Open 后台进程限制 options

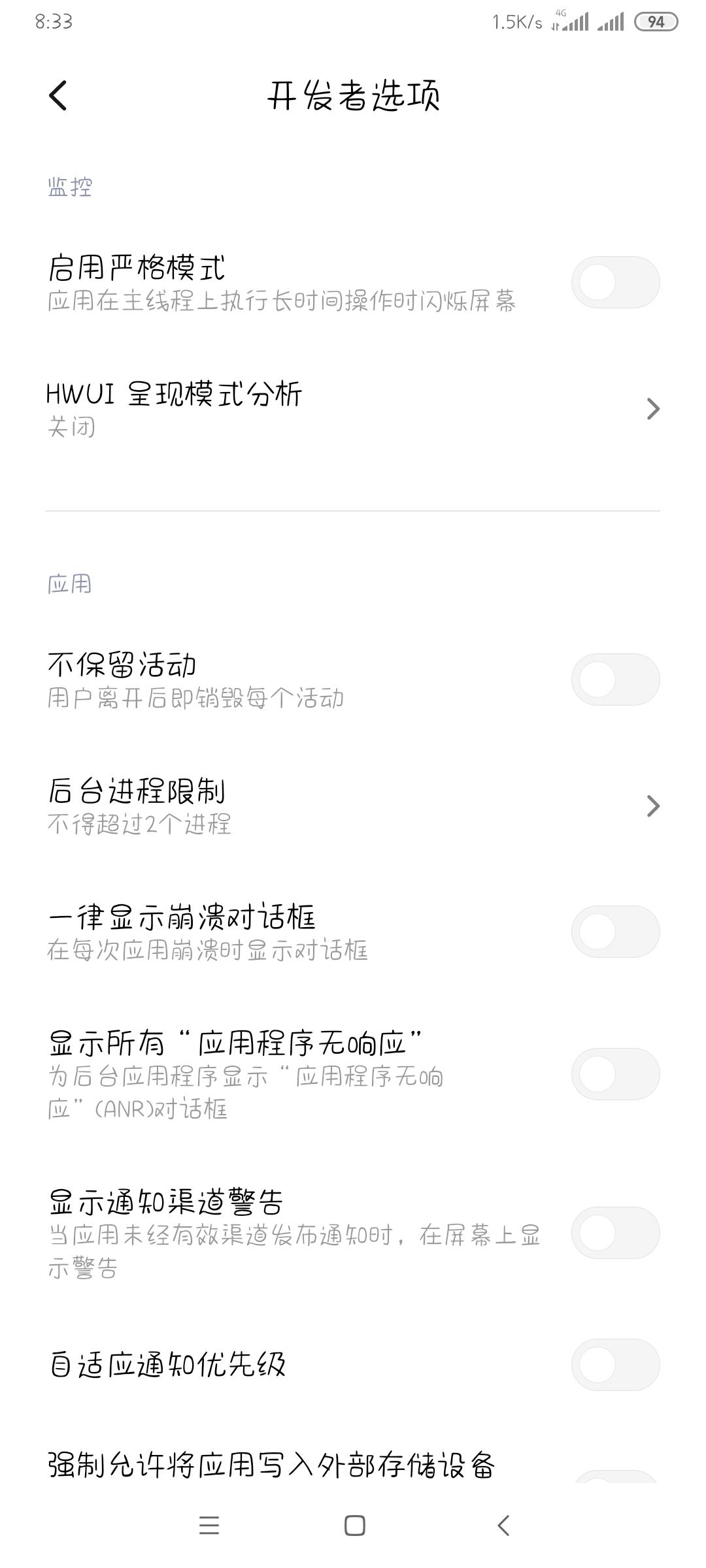353,806
